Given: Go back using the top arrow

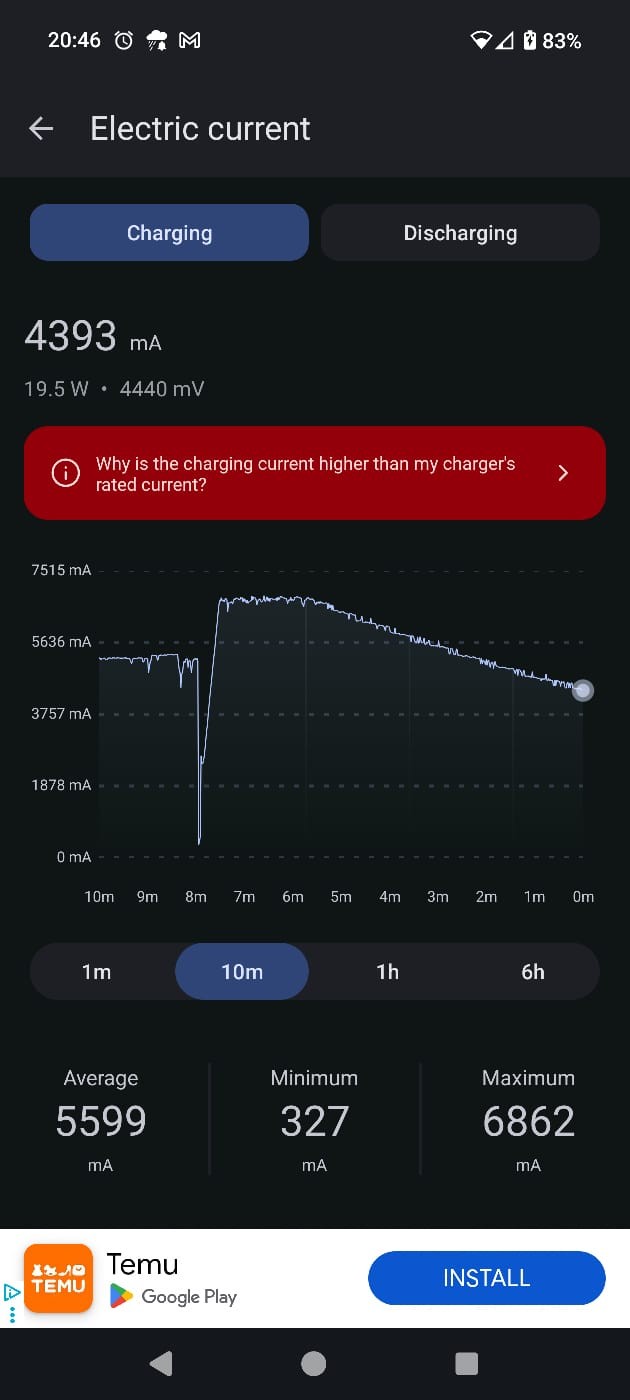Looking at the screenshot, I should tap(41, 128).
